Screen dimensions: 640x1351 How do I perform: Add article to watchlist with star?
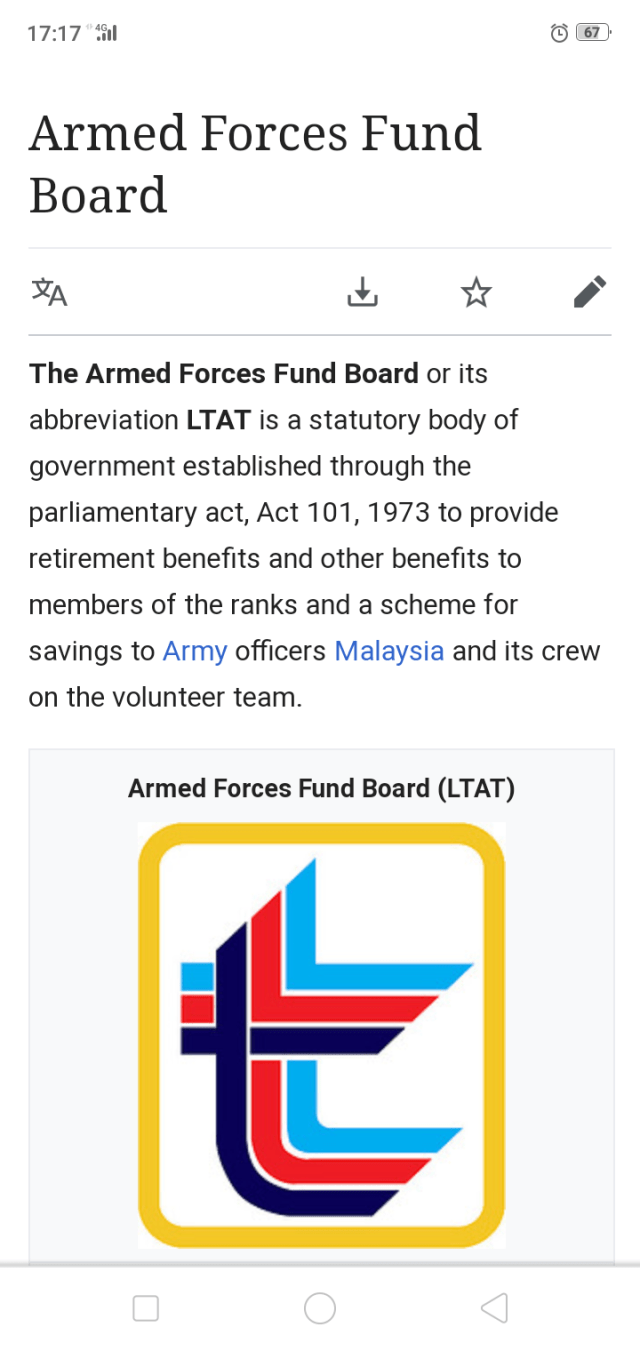476,292
